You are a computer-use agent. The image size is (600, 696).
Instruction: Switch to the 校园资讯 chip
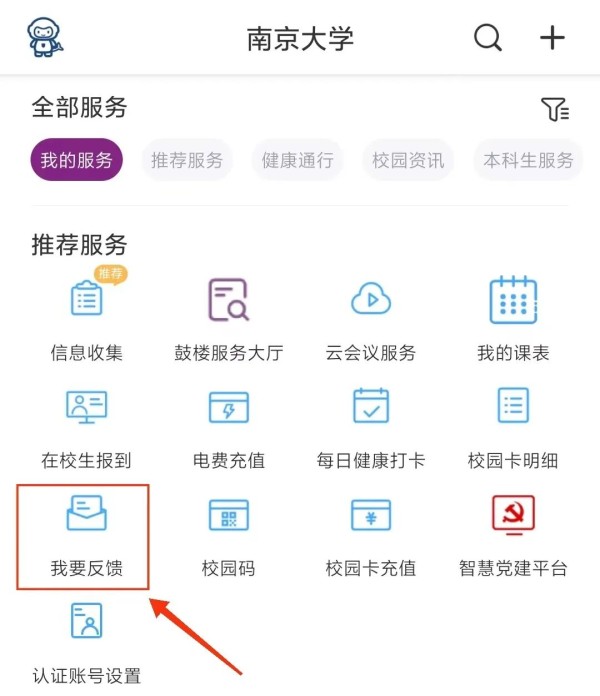pos(407,160)
